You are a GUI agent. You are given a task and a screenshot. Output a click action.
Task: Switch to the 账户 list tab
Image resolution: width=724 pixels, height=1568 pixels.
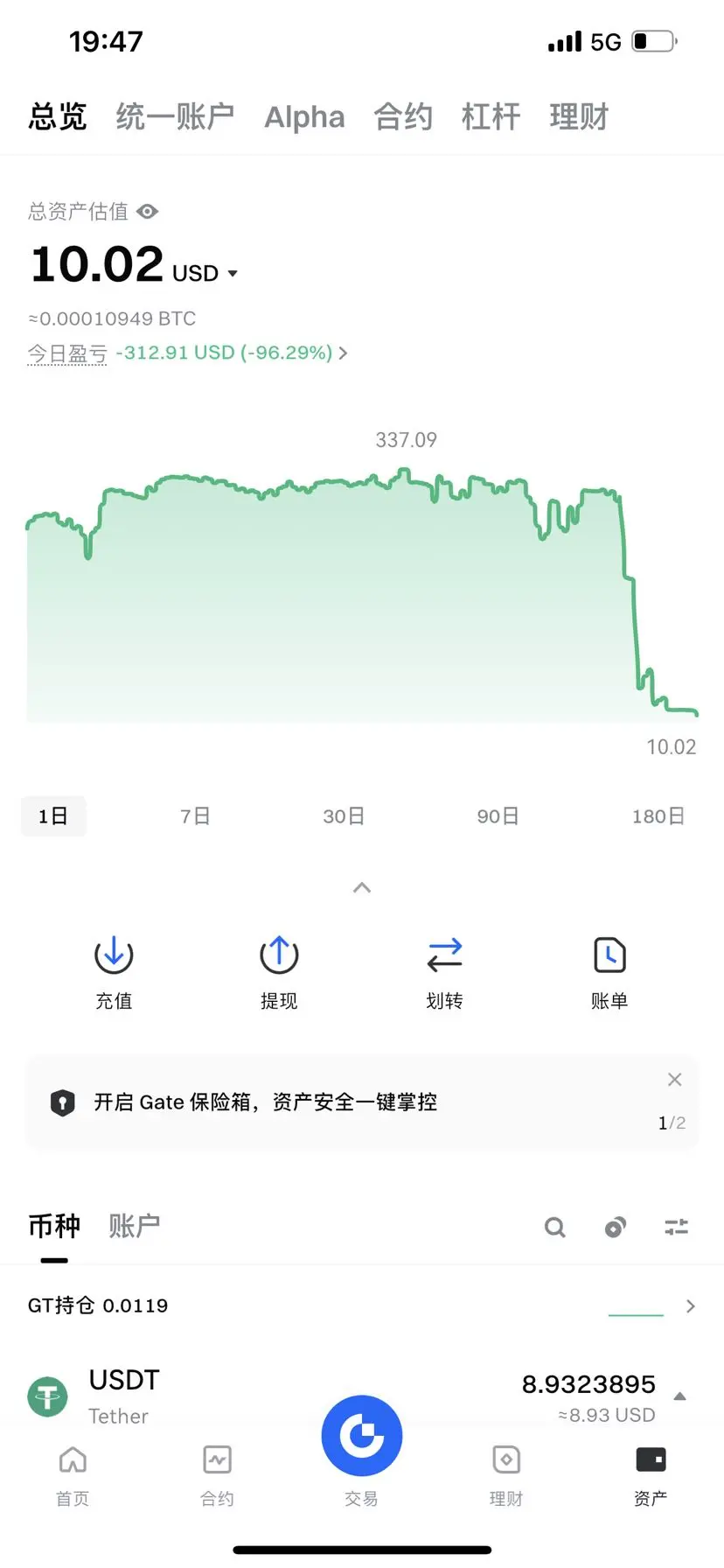[134, 1226]
